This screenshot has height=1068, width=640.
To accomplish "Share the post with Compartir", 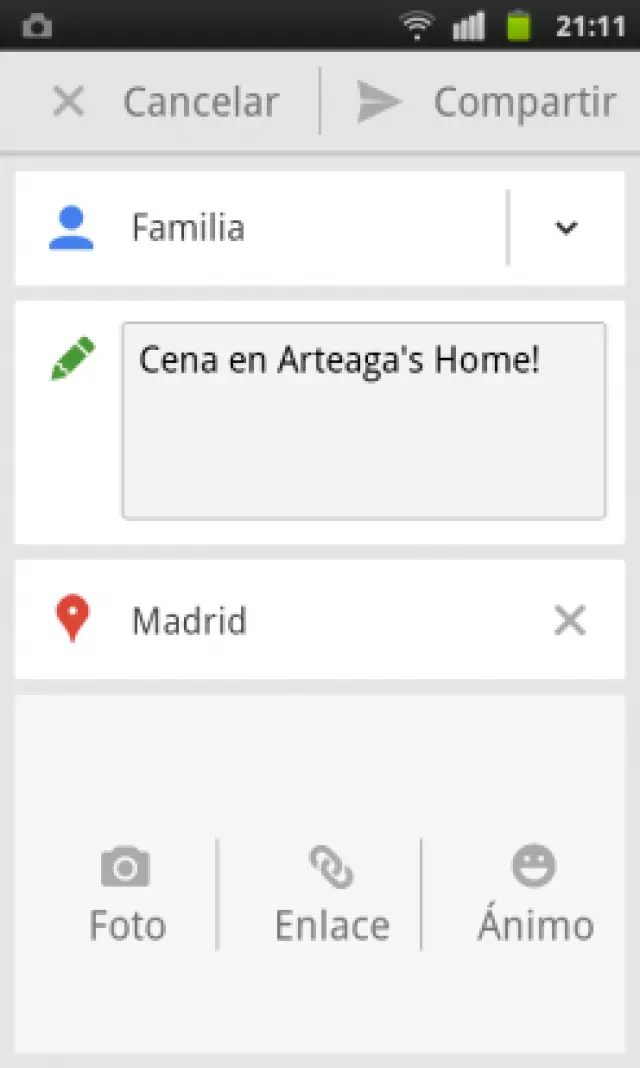I will (x=486, y=102).
